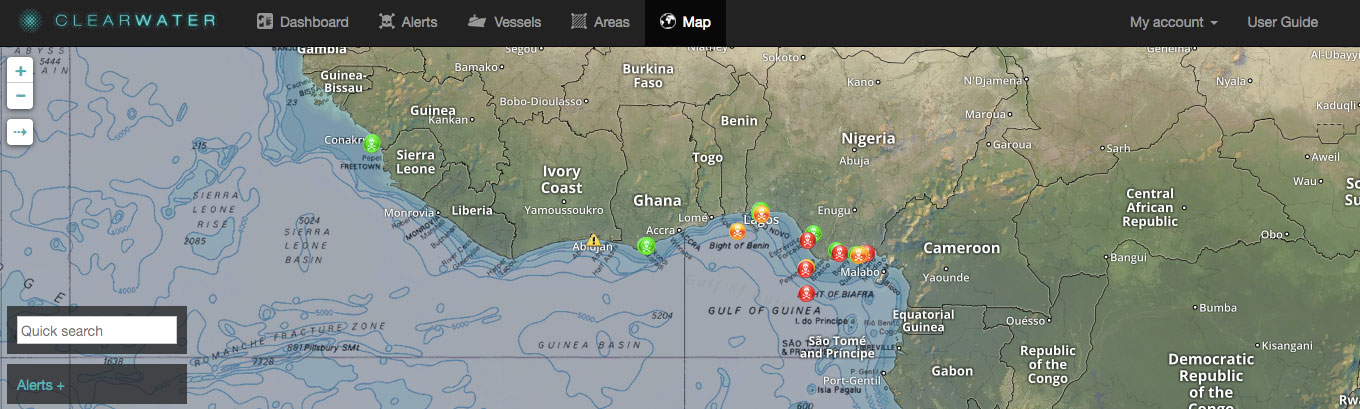
Task: Expand the My account dropdown
Action: [1173, 22]
